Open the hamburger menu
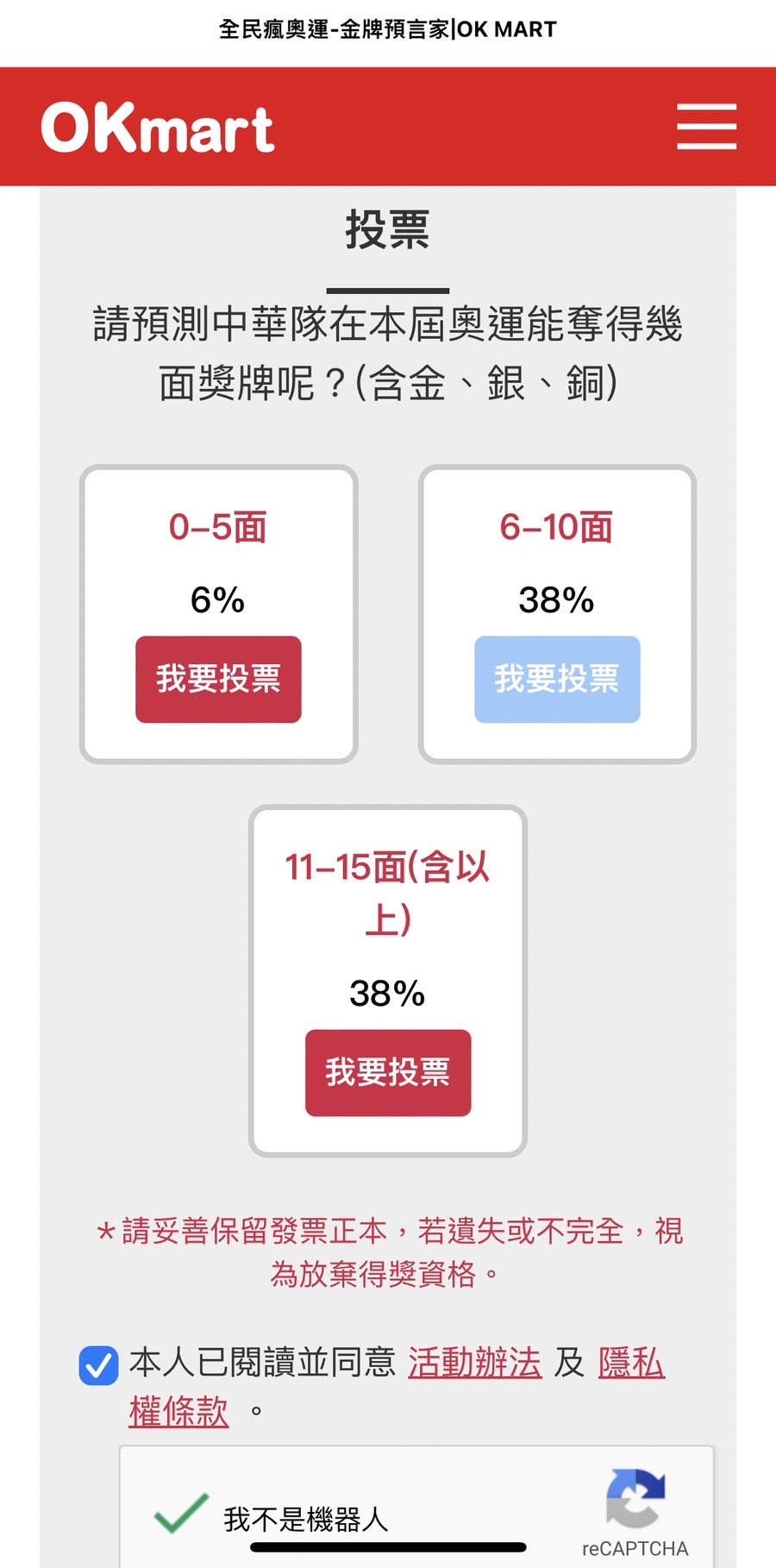The height and width of the screenshot is (1568, 776). click(x=706, y=127)
